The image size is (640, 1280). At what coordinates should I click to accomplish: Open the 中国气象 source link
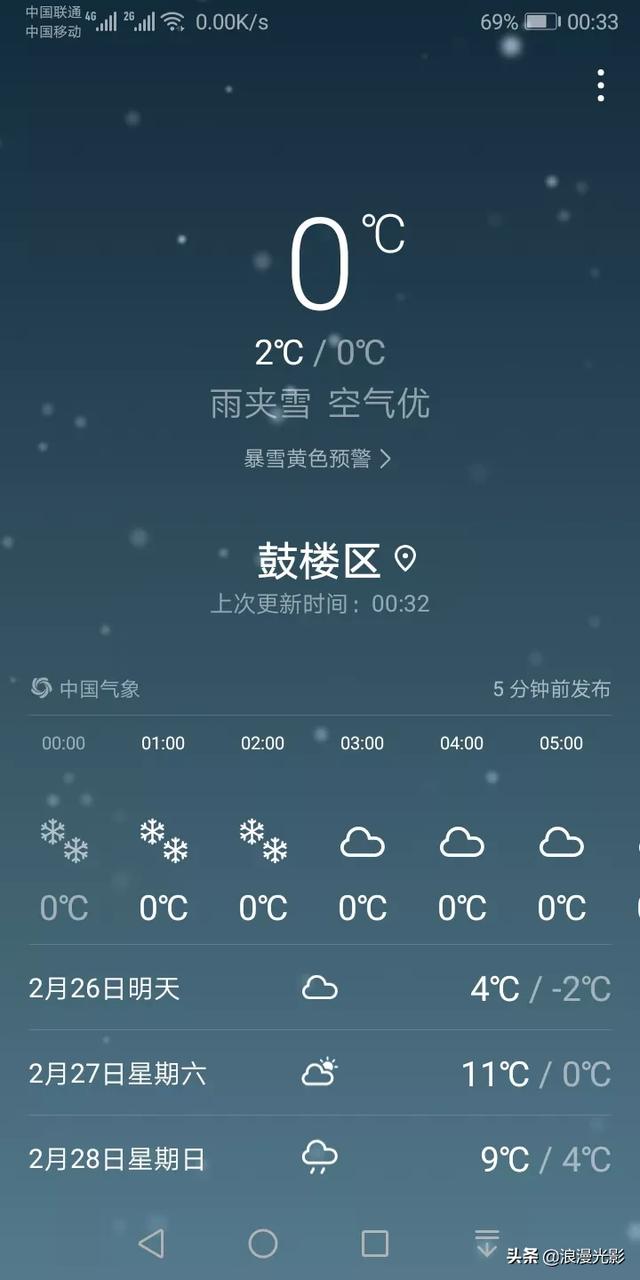[x=86, y=688]
